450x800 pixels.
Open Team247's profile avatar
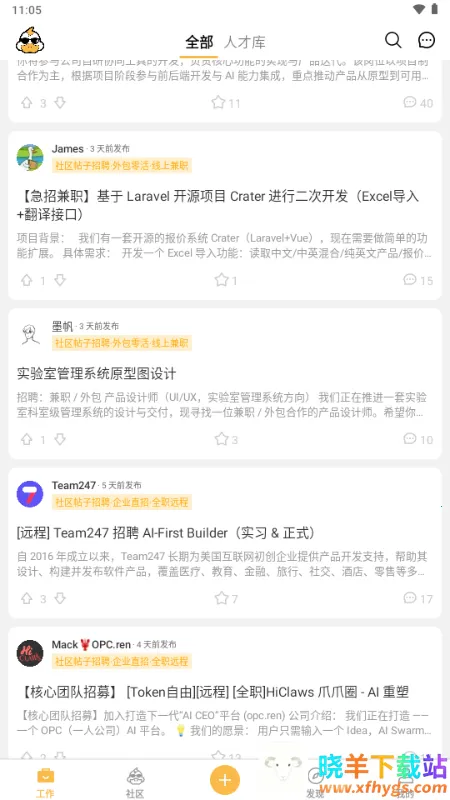click(x=30, y=494)
